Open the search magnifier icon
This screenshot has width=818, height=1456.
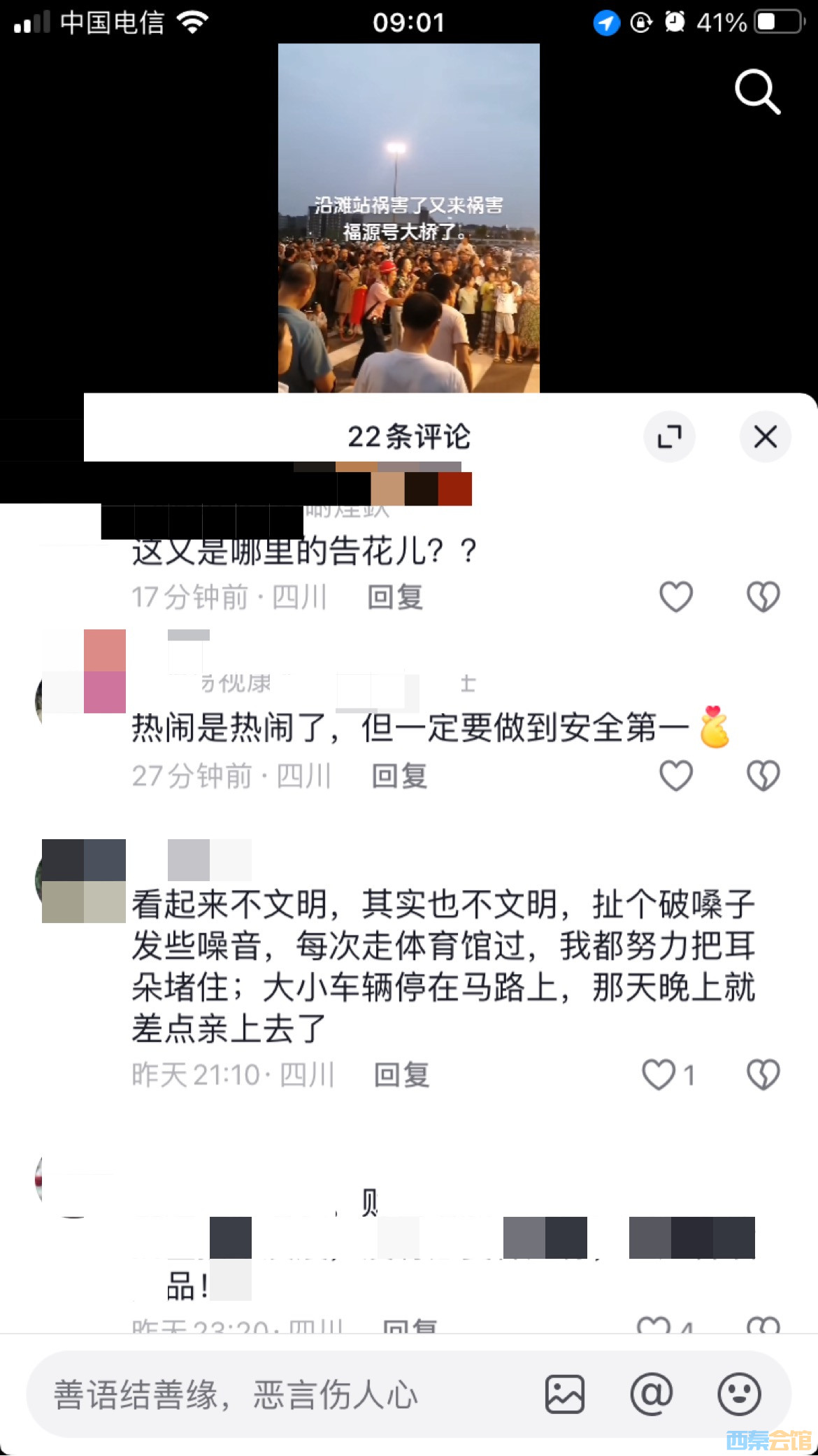click(x=757, y=91)
